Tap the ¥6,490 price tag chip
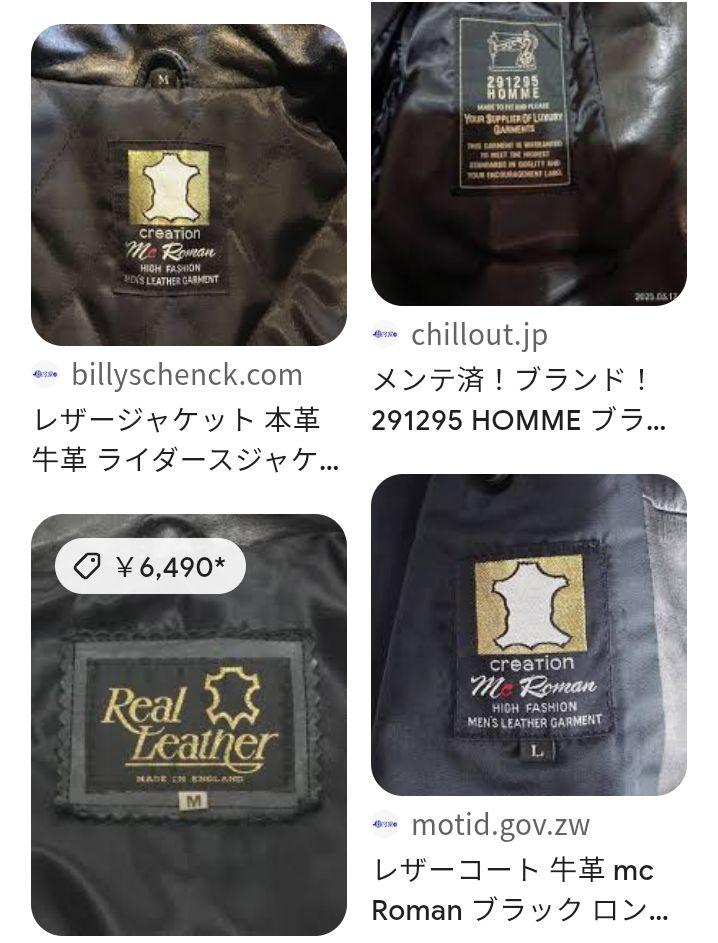718x943 pixels. pyautogui.click(x=150, y=567)
